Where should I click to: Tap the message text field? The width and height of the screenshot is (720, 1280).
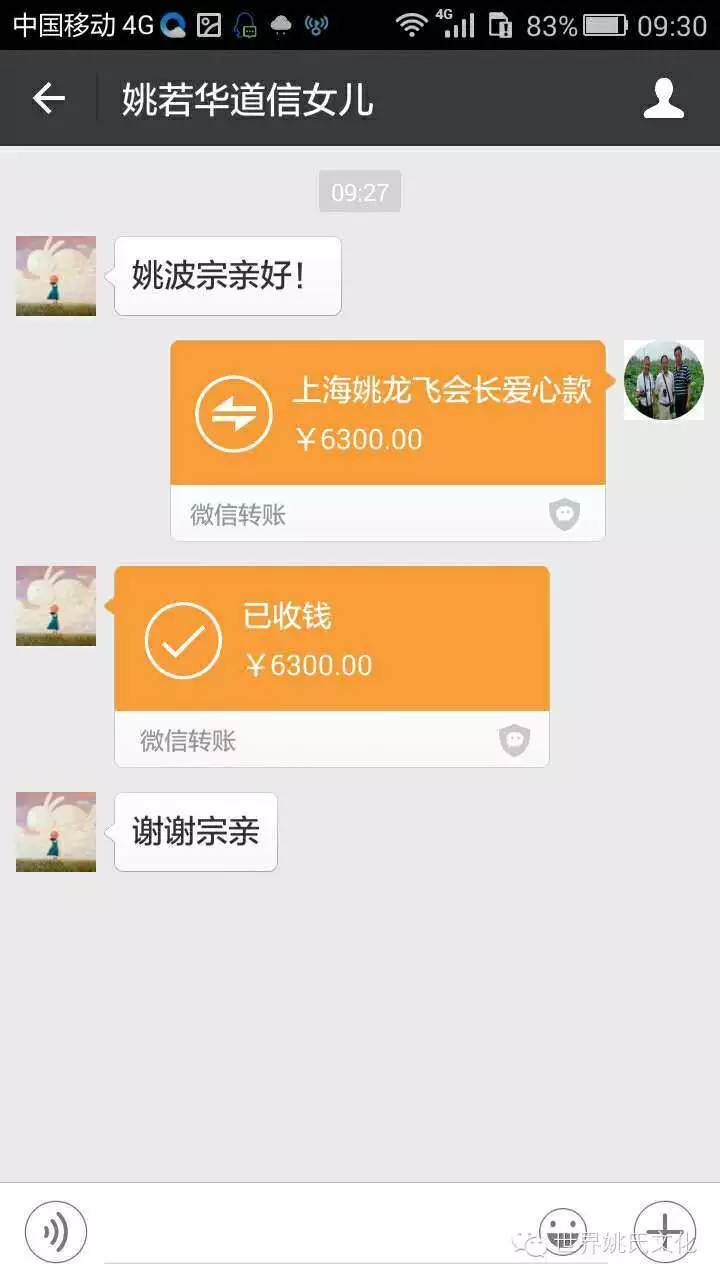[310, 1232]
